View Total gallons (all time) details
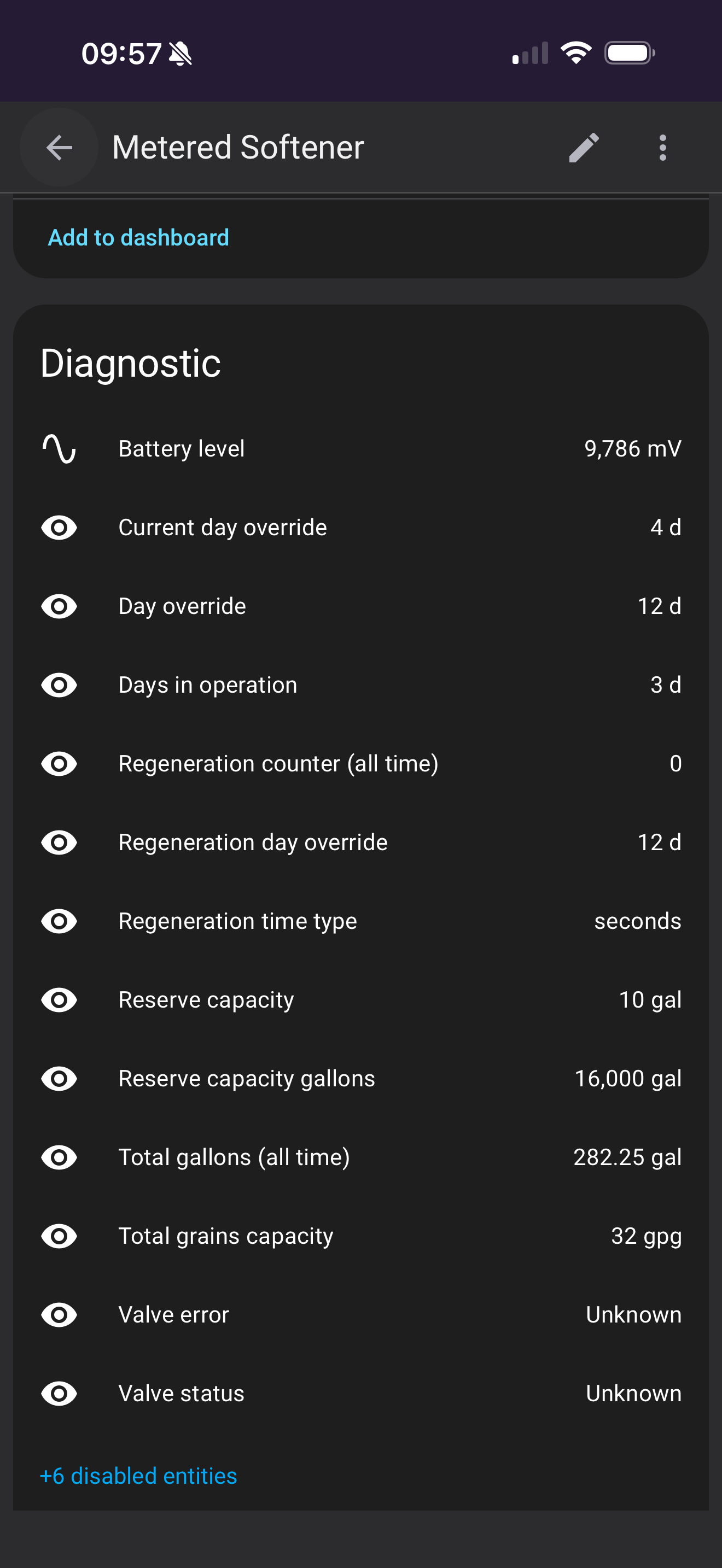 tap(360, 1157)
